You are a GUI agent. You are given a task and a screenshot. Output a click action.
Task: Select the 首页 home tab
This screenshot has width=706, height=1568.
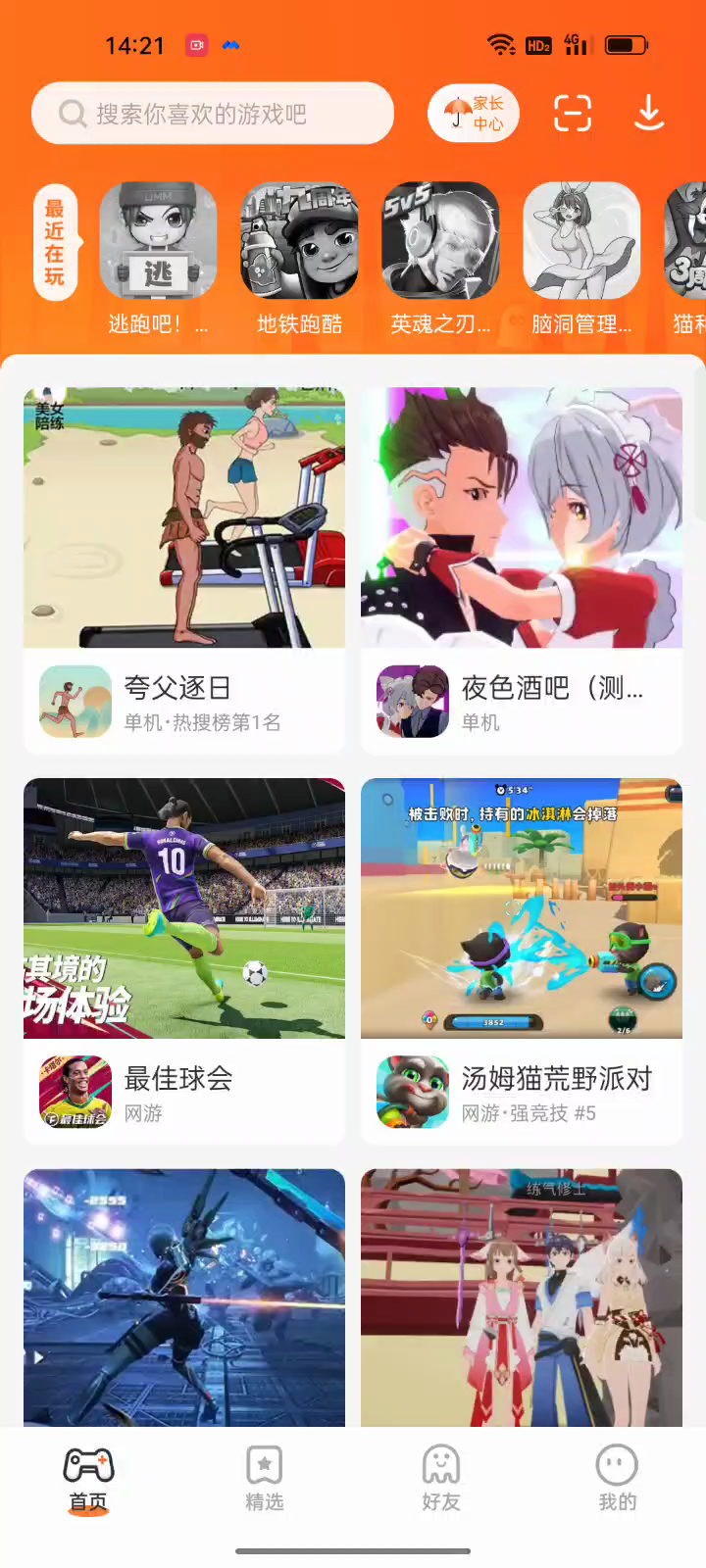(88, 1478)
